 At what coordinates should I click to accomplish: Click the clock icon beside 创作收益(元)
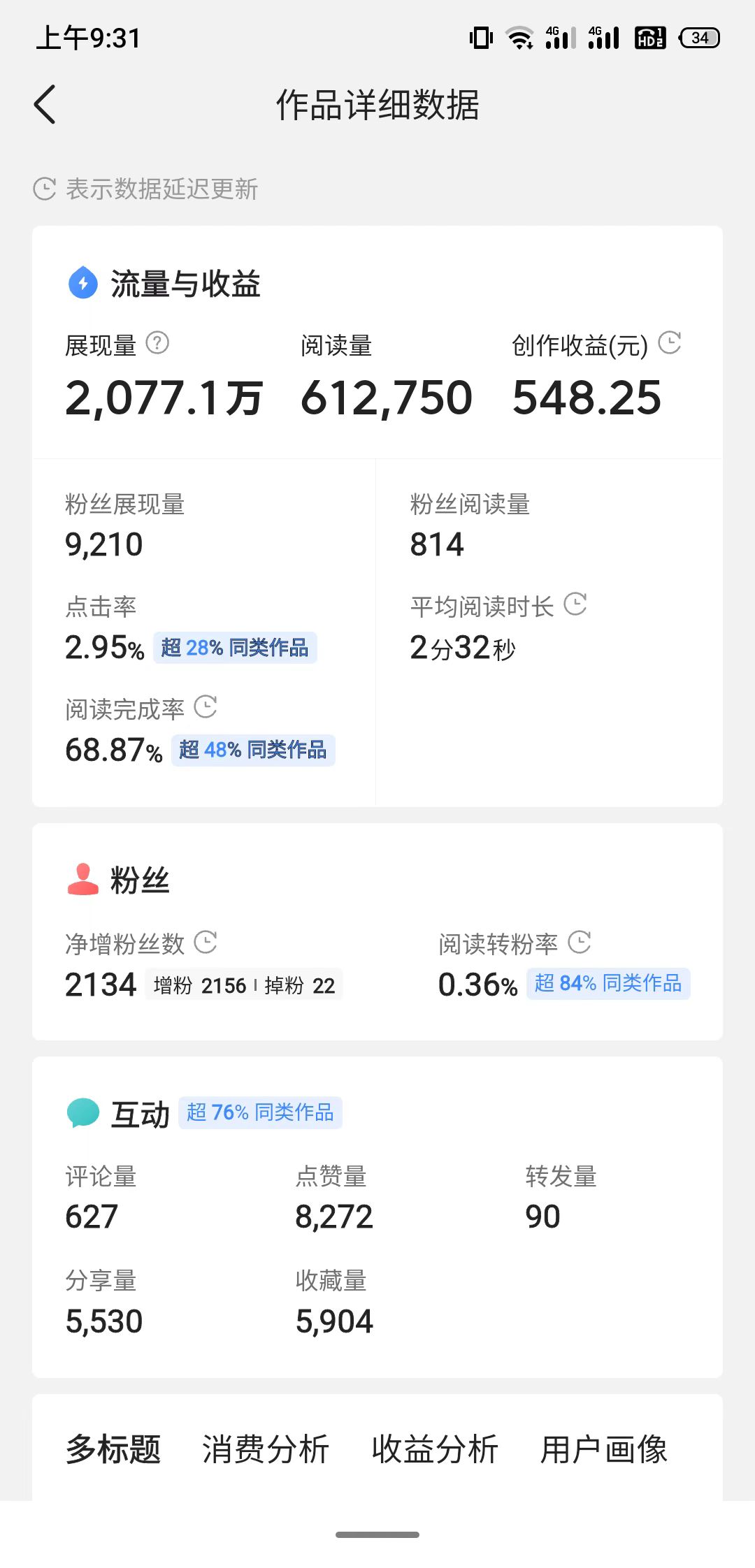click(670, 344)
